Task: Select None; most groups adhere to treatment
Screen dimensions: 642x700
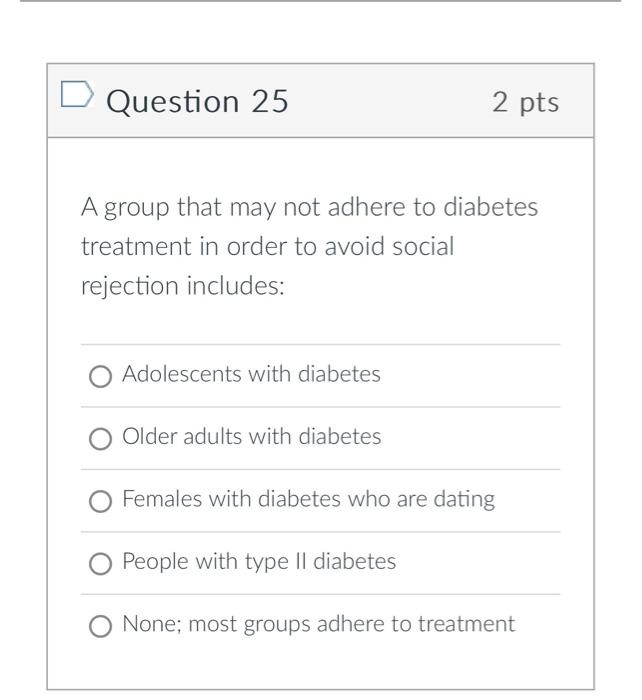Action: pos(100,626)
